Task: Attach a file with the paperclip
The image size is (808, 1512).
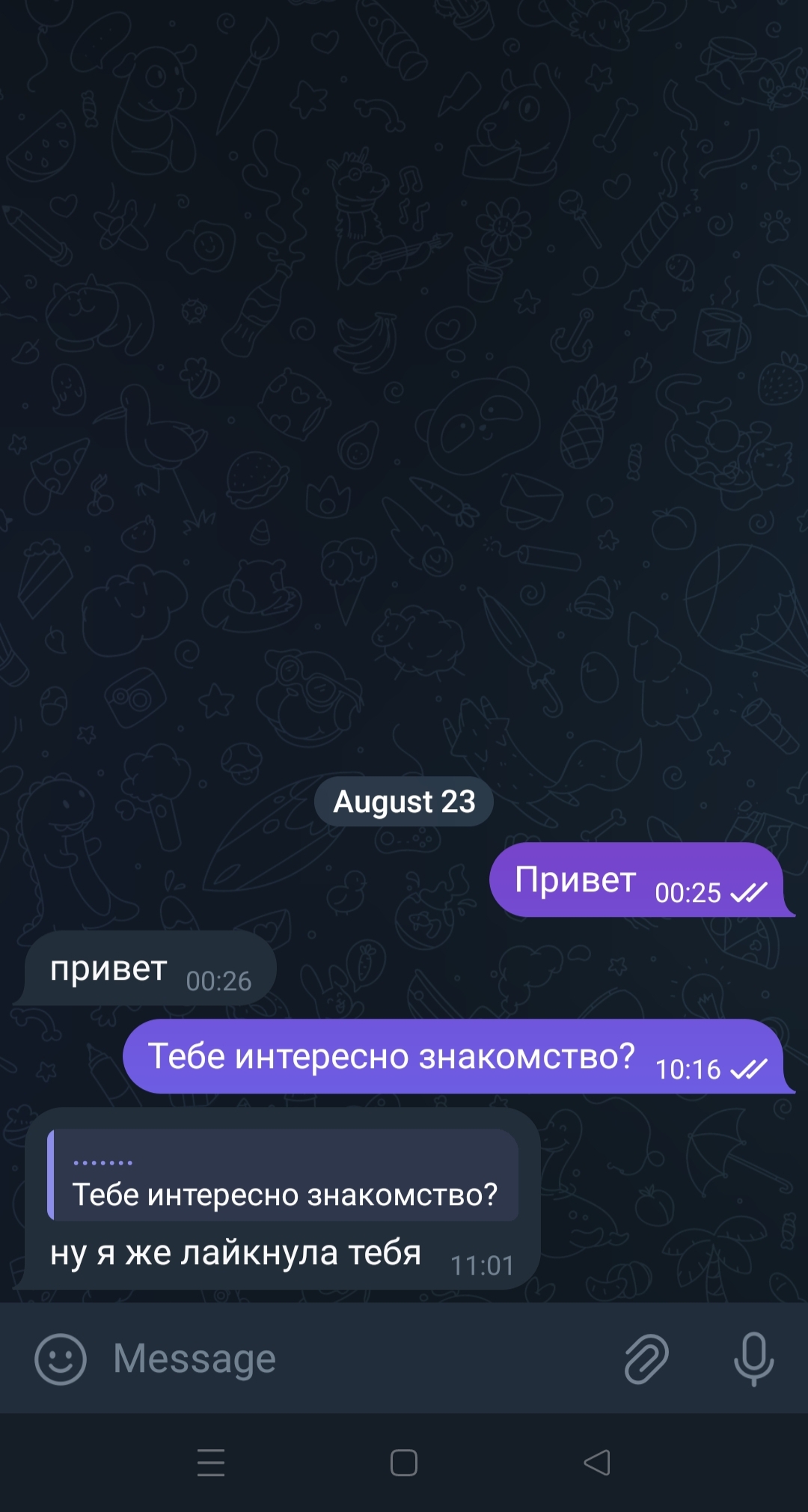Action: click(646, 1359)
